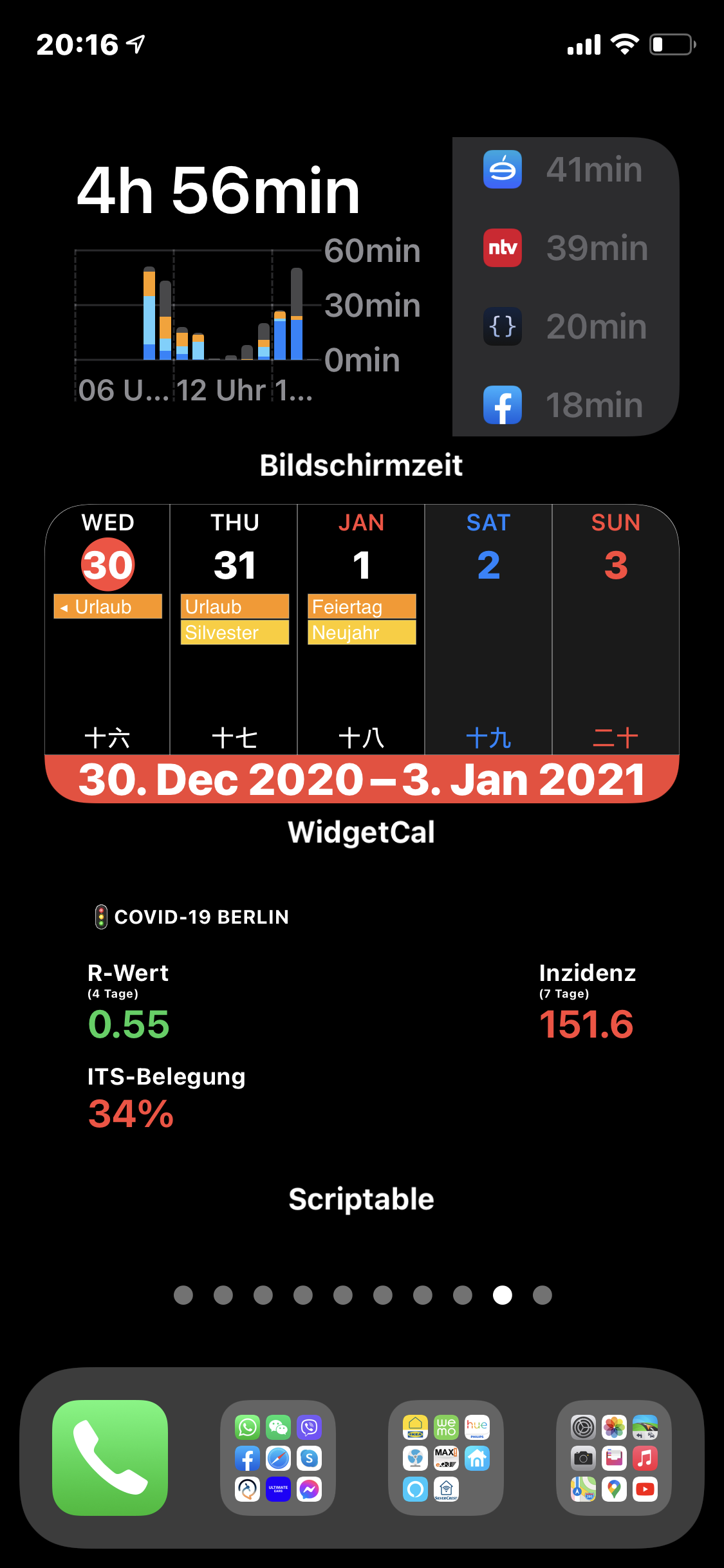Open the WidgetCal calendar widget
Viewport: 724px width, 1568px height.
[x=362, y=653]
